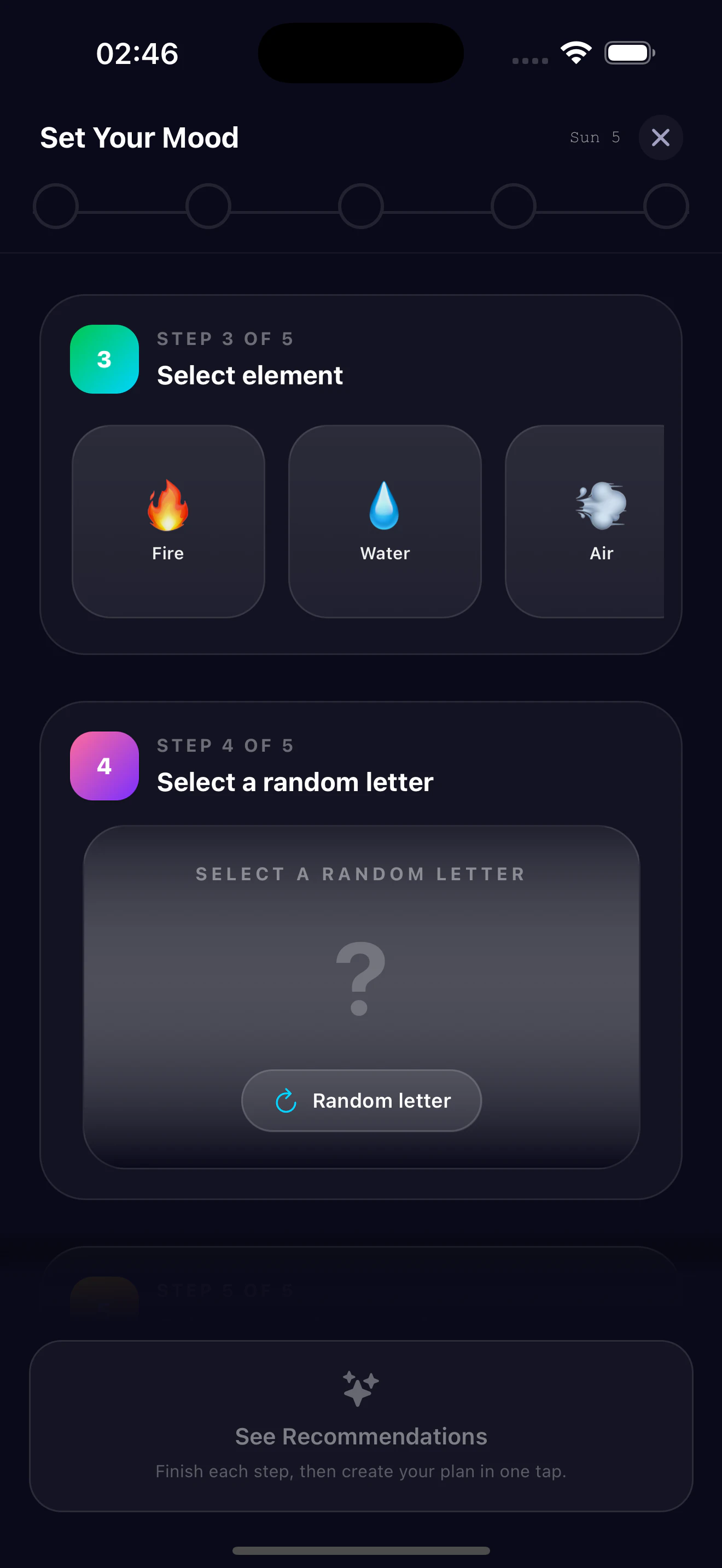Choose the Water element card
Screen dimensions: 722x1568
click(x=385, y=522)
